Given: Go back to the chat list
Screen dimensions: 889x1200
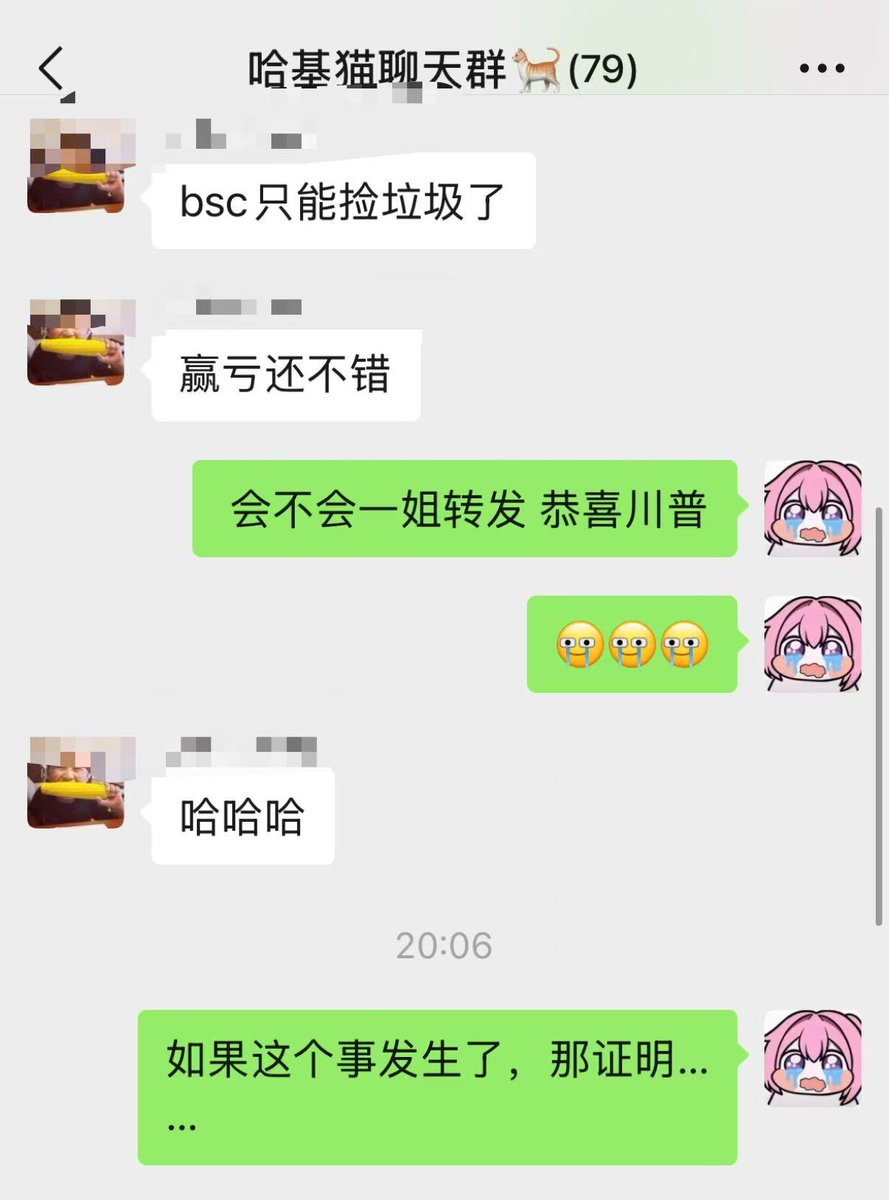Looking at the screenshot, I should (52, 68).
